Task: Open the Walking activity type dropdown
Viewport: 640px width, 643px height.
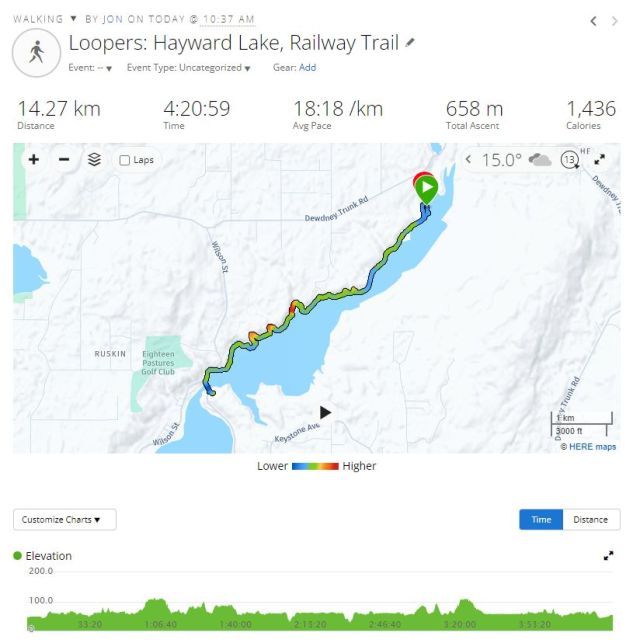Action: pyautogui.click(x=73, y=19)
